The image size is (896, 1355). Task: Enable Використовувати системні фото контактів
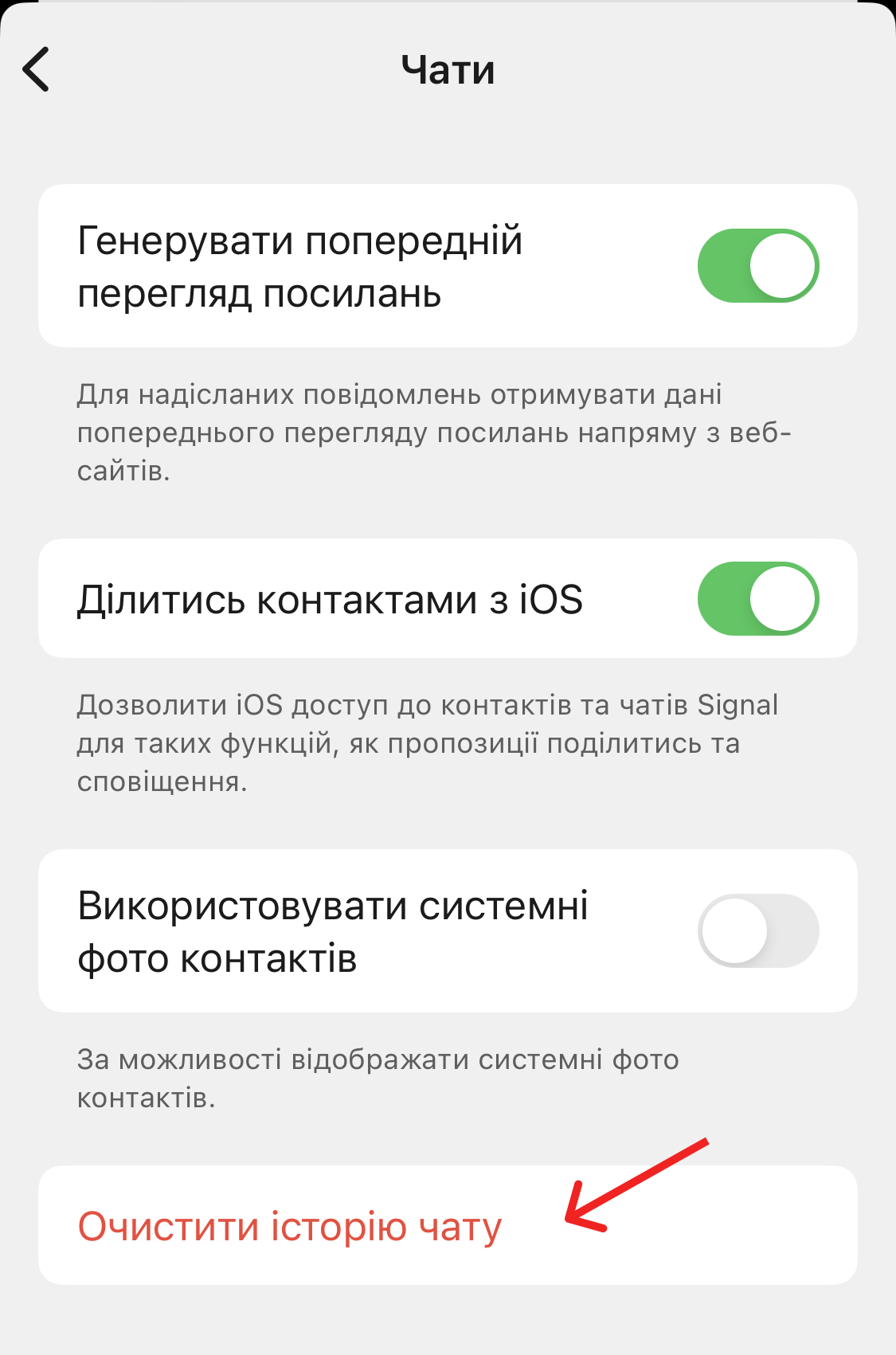click(757, 931)
